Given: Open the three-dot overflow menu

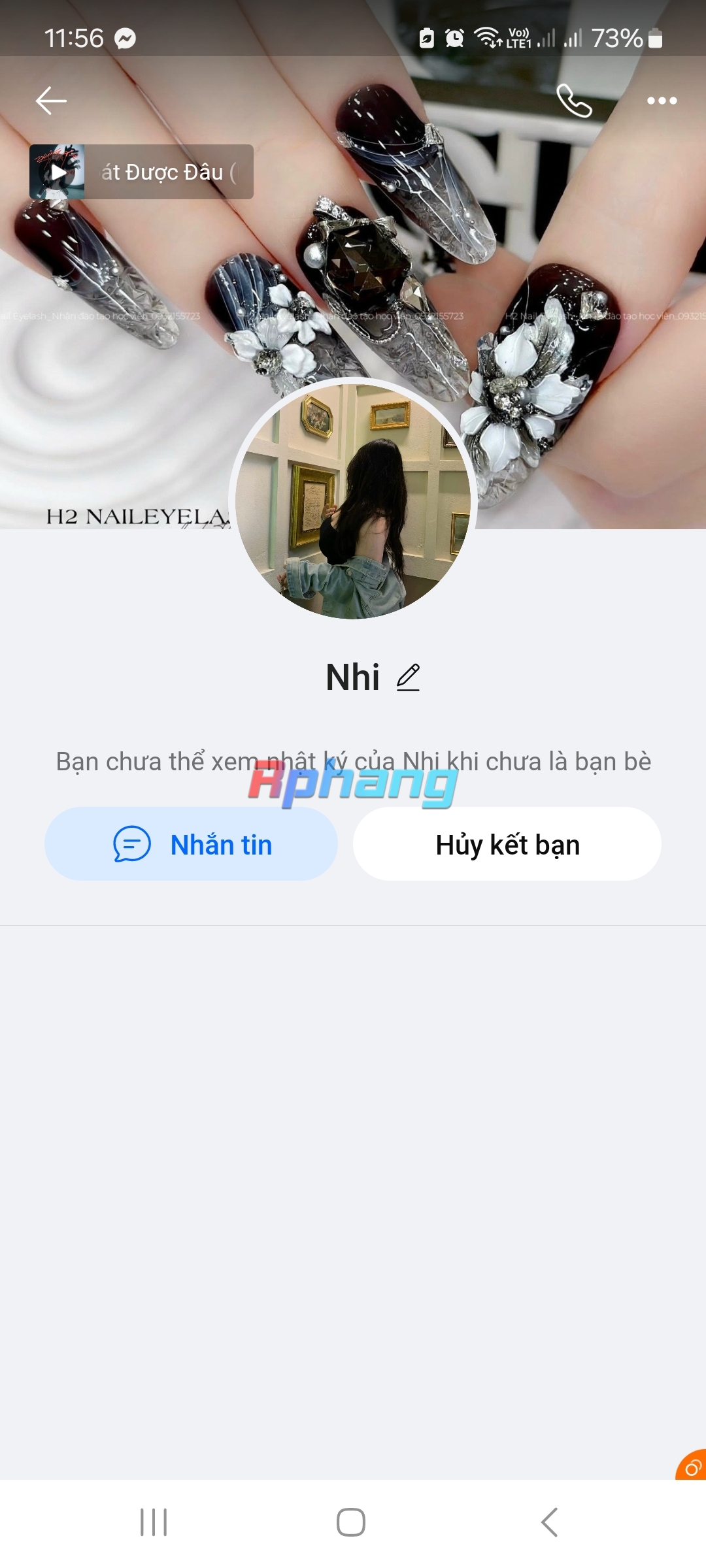Looking at the screenshot, I should 662,101.
